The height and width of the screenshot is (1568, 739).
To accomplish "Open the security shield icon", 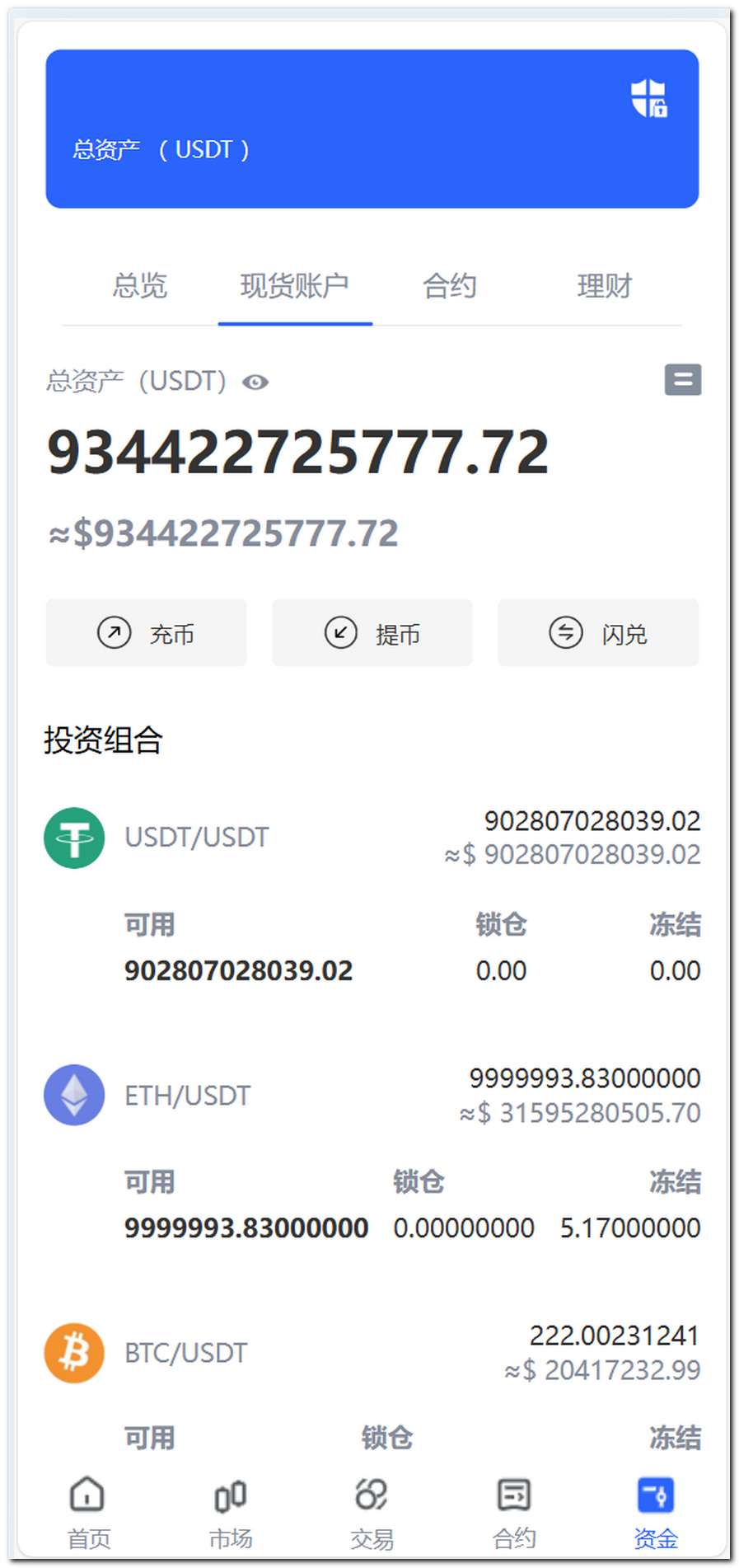I will coord(648,98).
